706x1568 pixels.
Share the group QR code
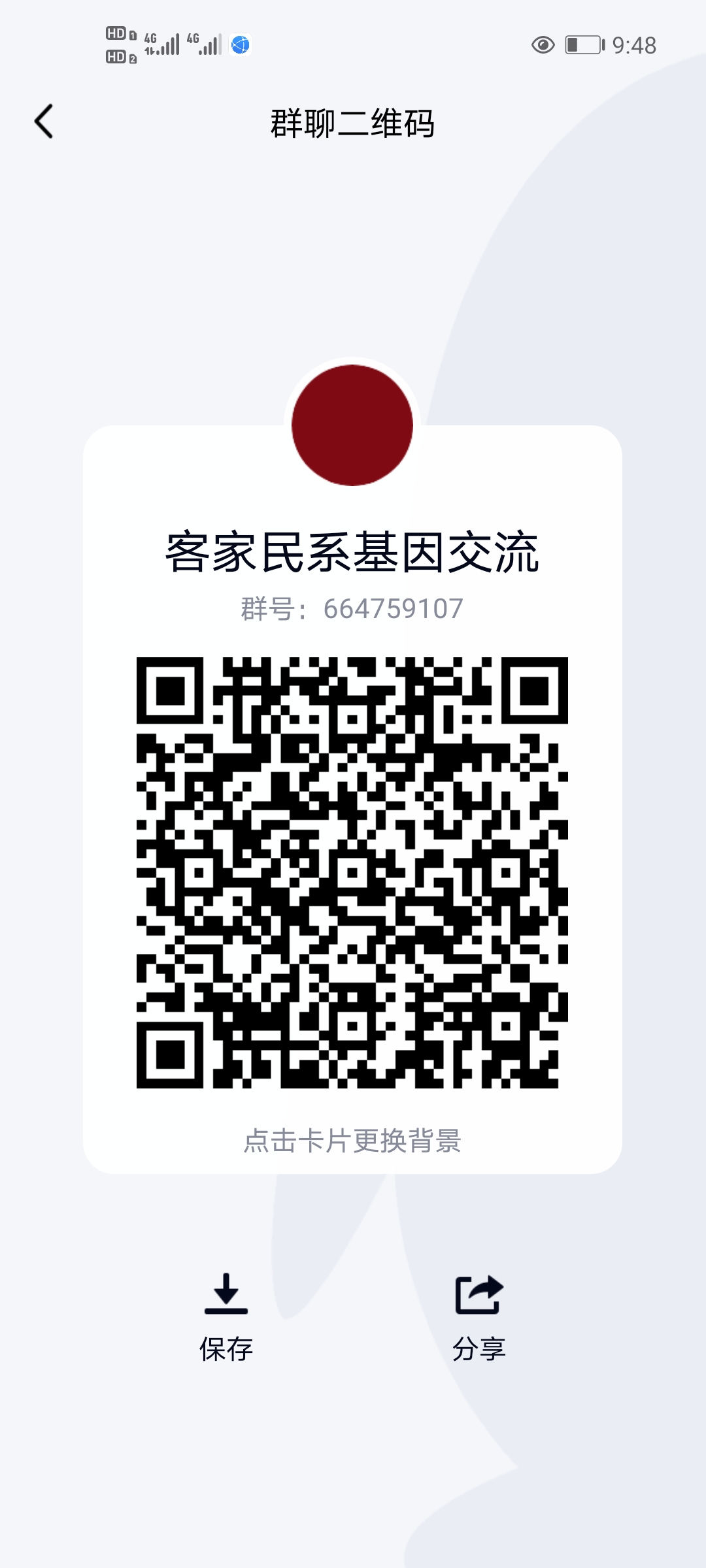click(x=479, y=1317)
